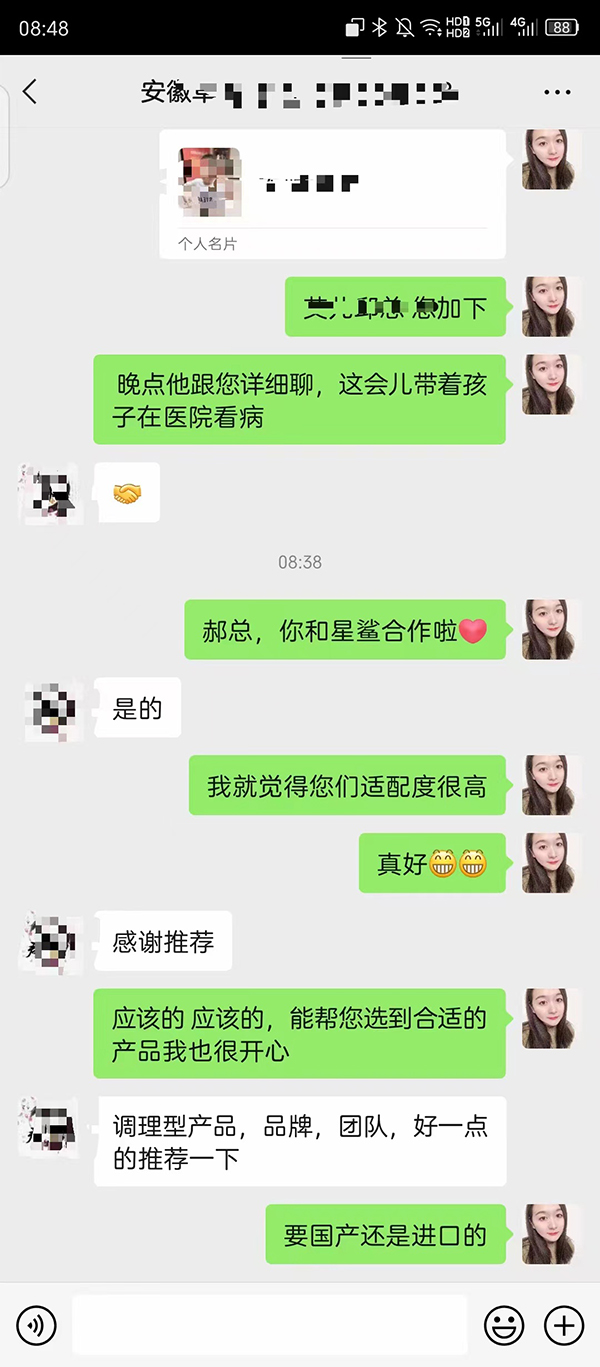The image size is (600, 1367).
Task: Switch to voice message input
Action: [x=37, y=1326]
